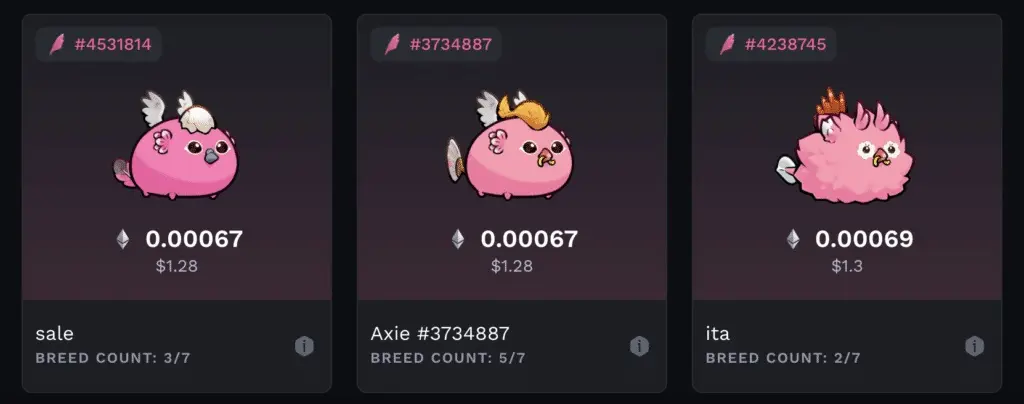Show info for the sale Axie

tap(305, 346)
